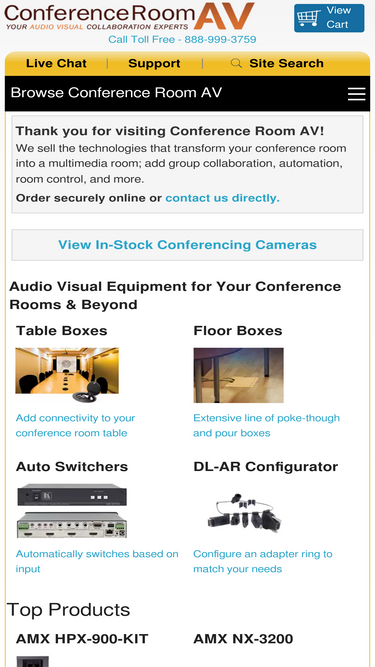375x667 pixels.
Task: Expand the Browse Conference Room AV hamburger menu
Action: pyautogui.click(x=356, y=94)
